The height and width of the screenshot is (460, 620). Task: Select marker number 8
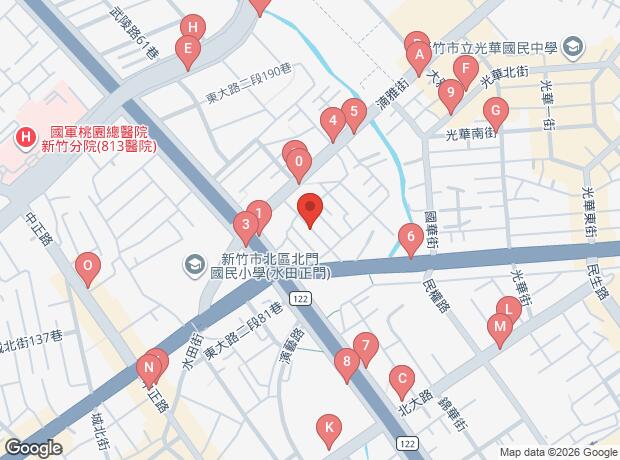347,361
